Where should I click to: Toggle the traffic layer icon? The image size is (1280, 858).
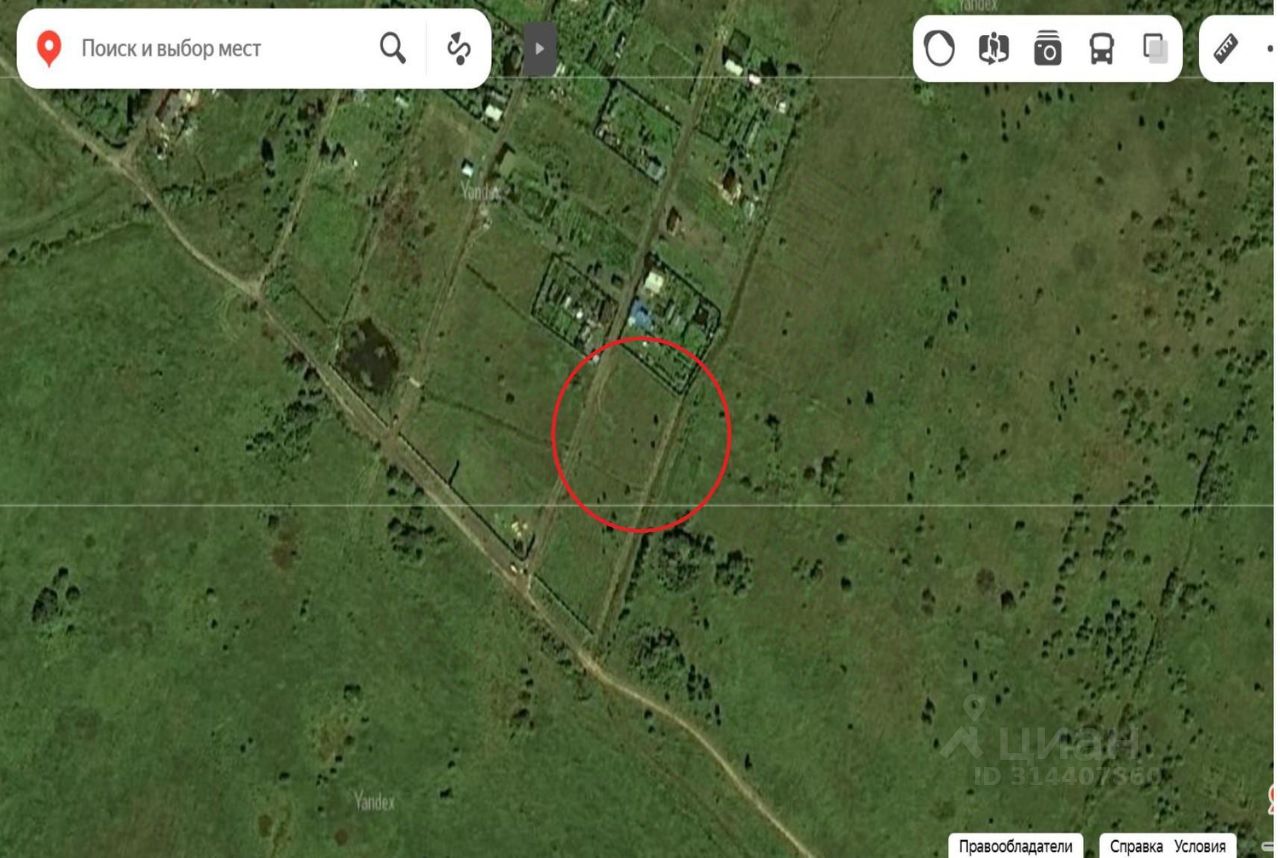click(x=939, y=48)
